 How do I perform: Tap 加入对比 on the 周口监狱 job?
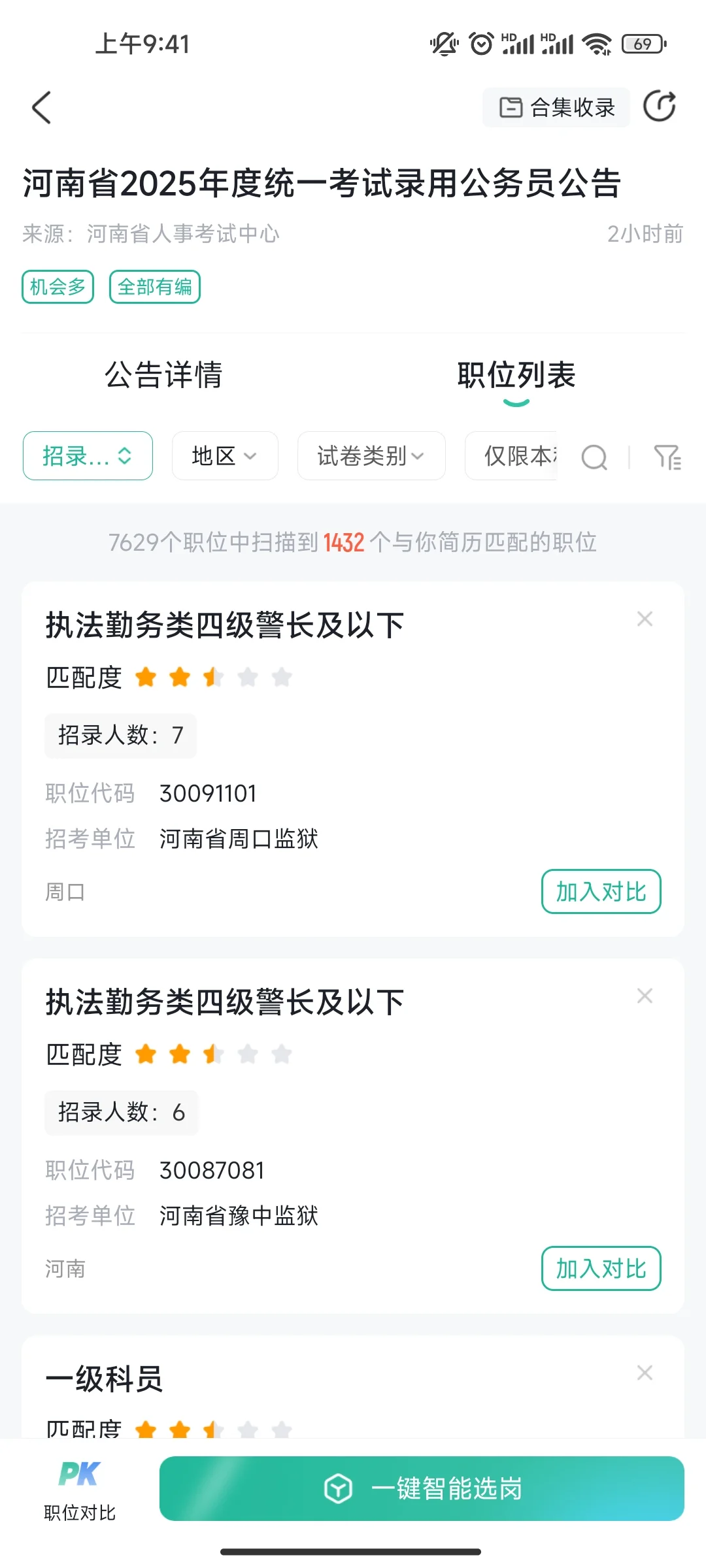pyautogui.click(x=601, y=891)
